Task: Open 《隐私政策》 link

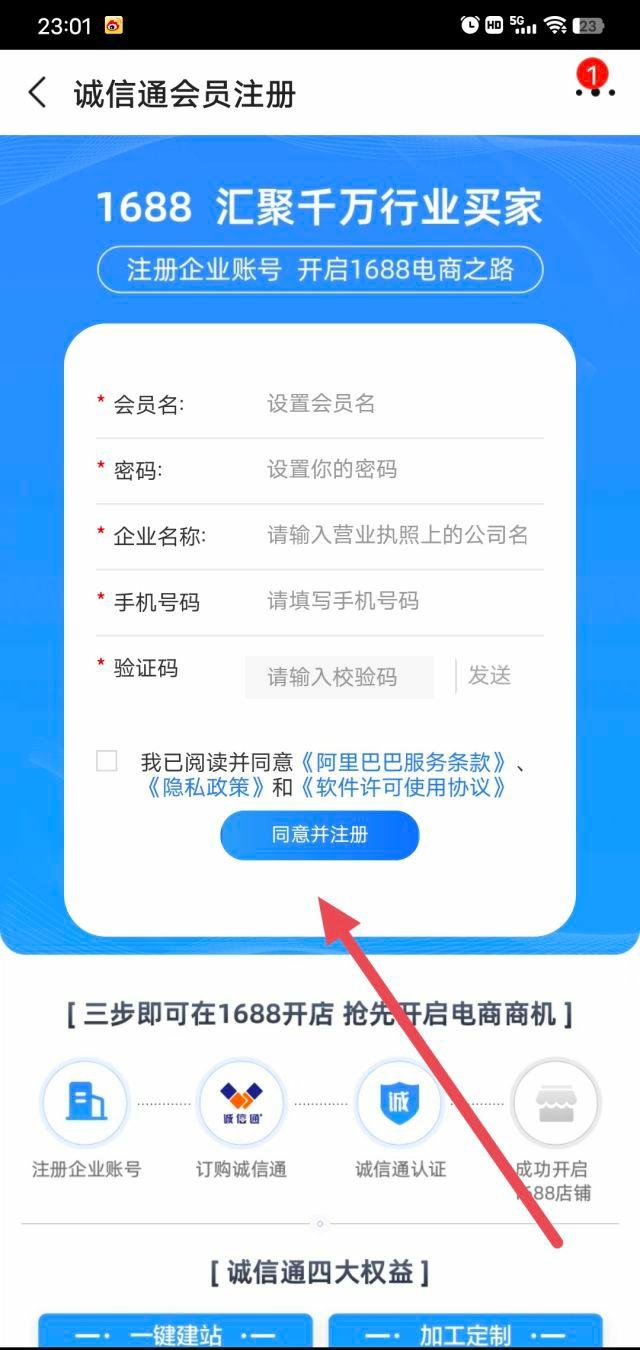Action: (x=205, y=787)
